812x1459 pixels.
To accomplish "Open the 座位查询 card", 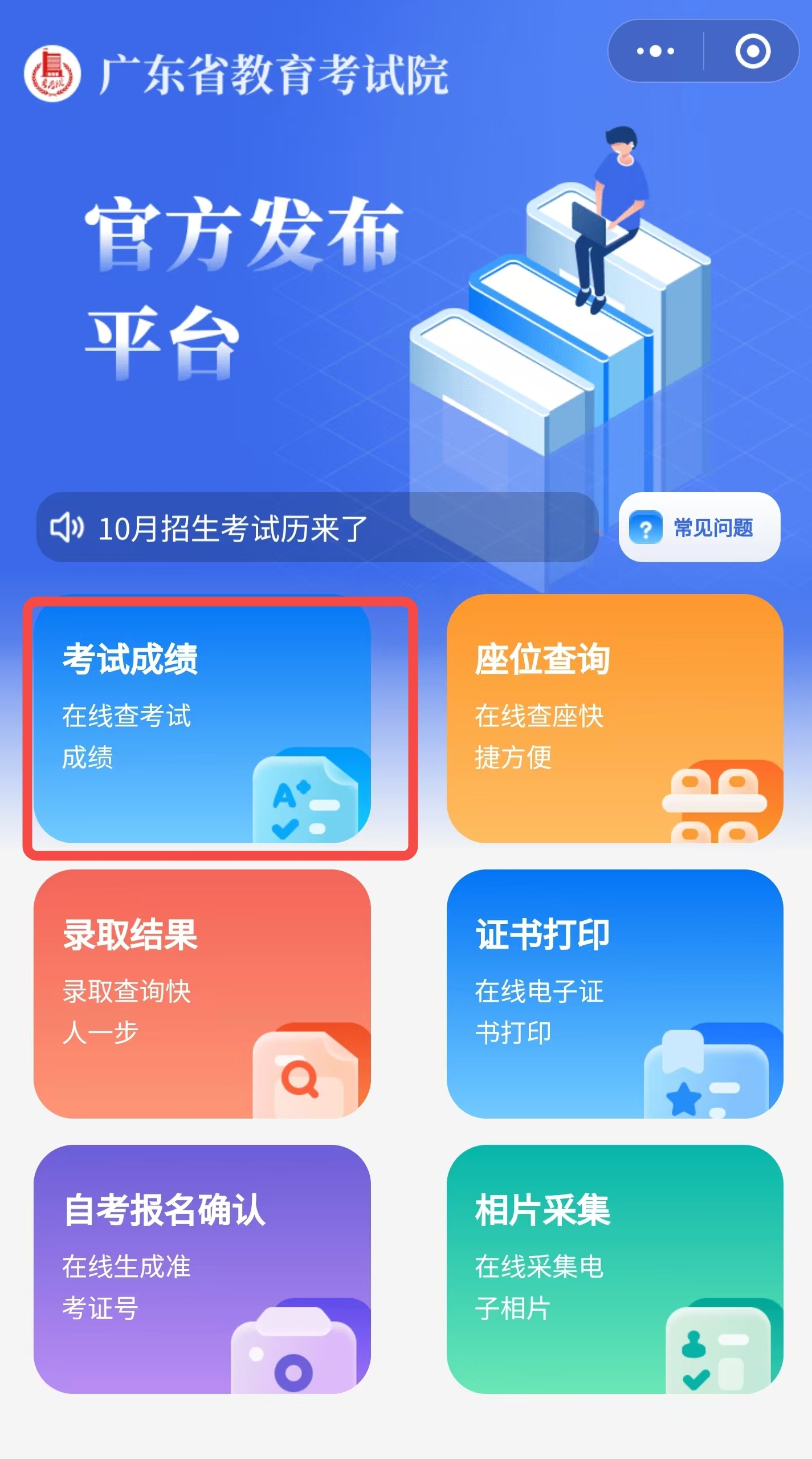I will coord(615,719).
